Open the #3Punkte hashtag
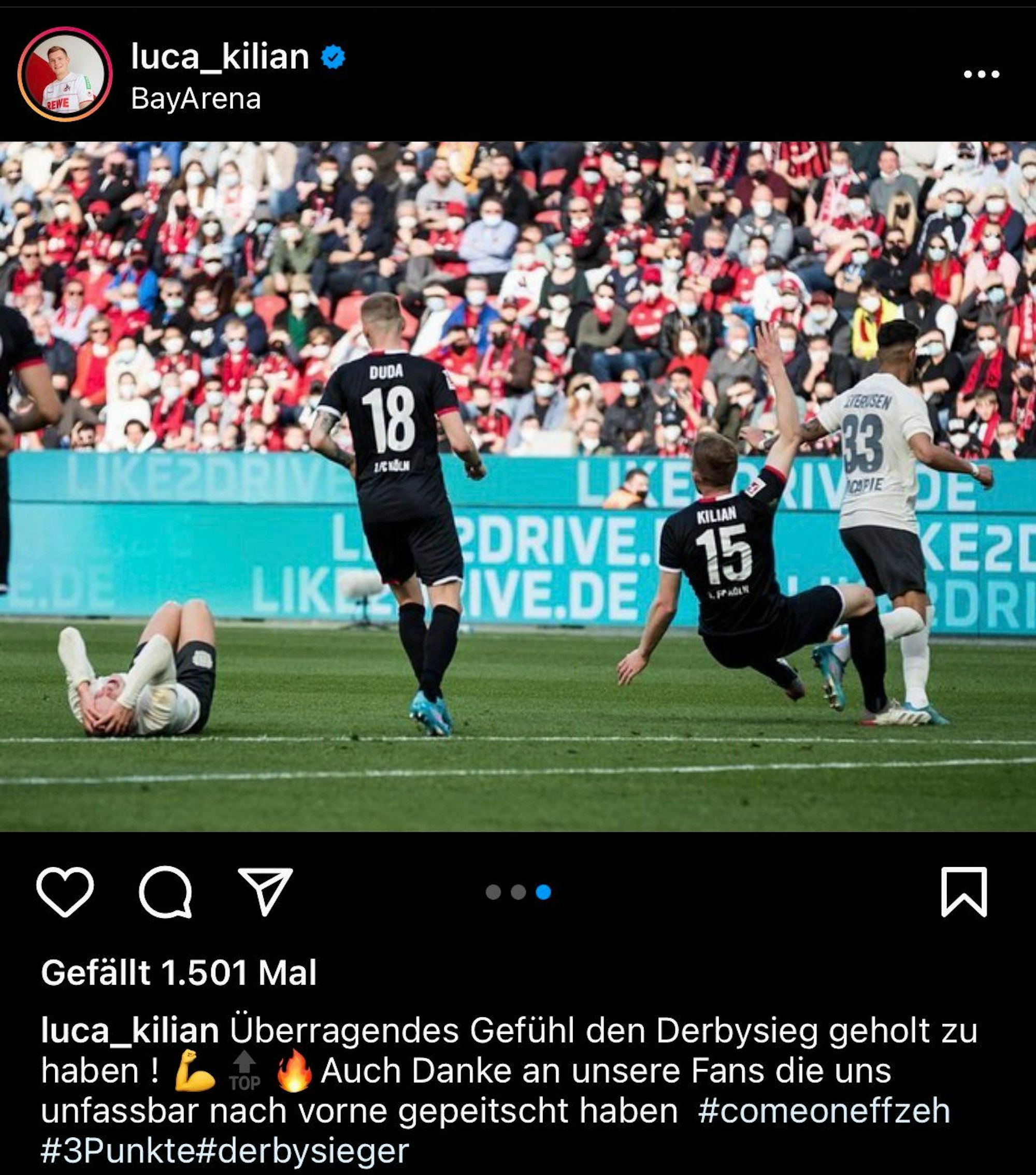 coord(117,1150)
